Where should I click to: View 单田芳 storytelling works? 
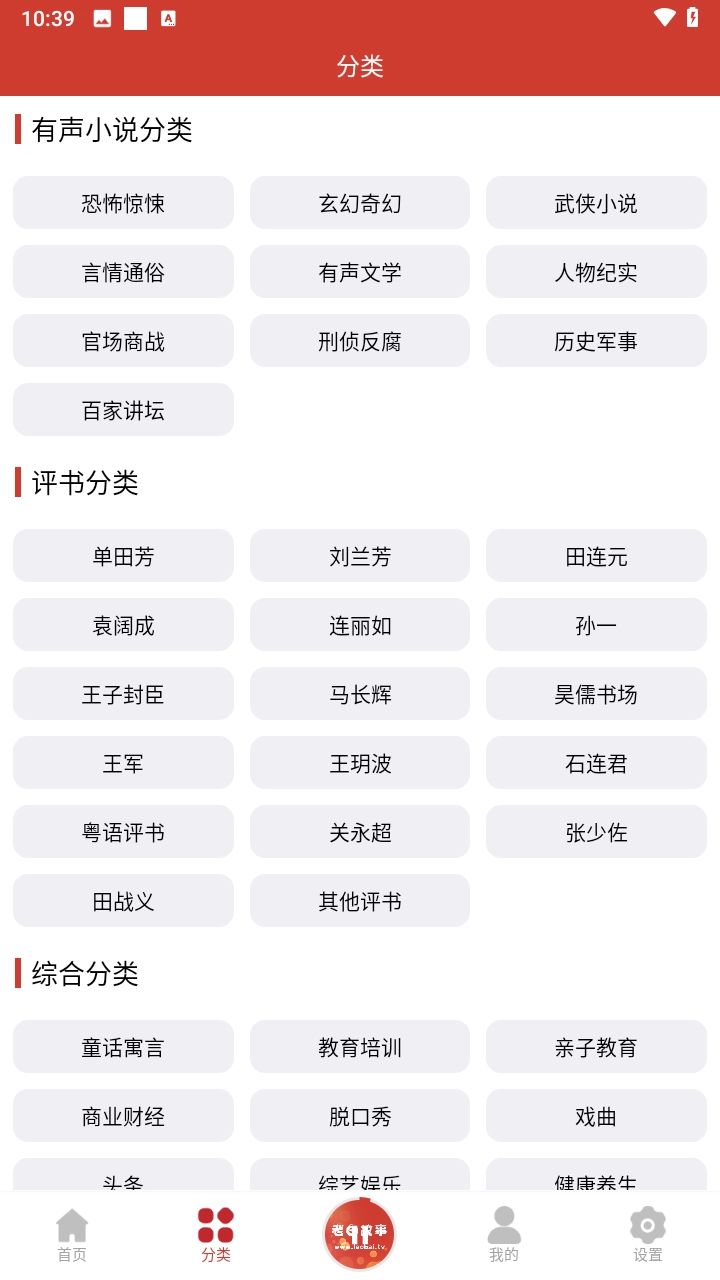123,556
